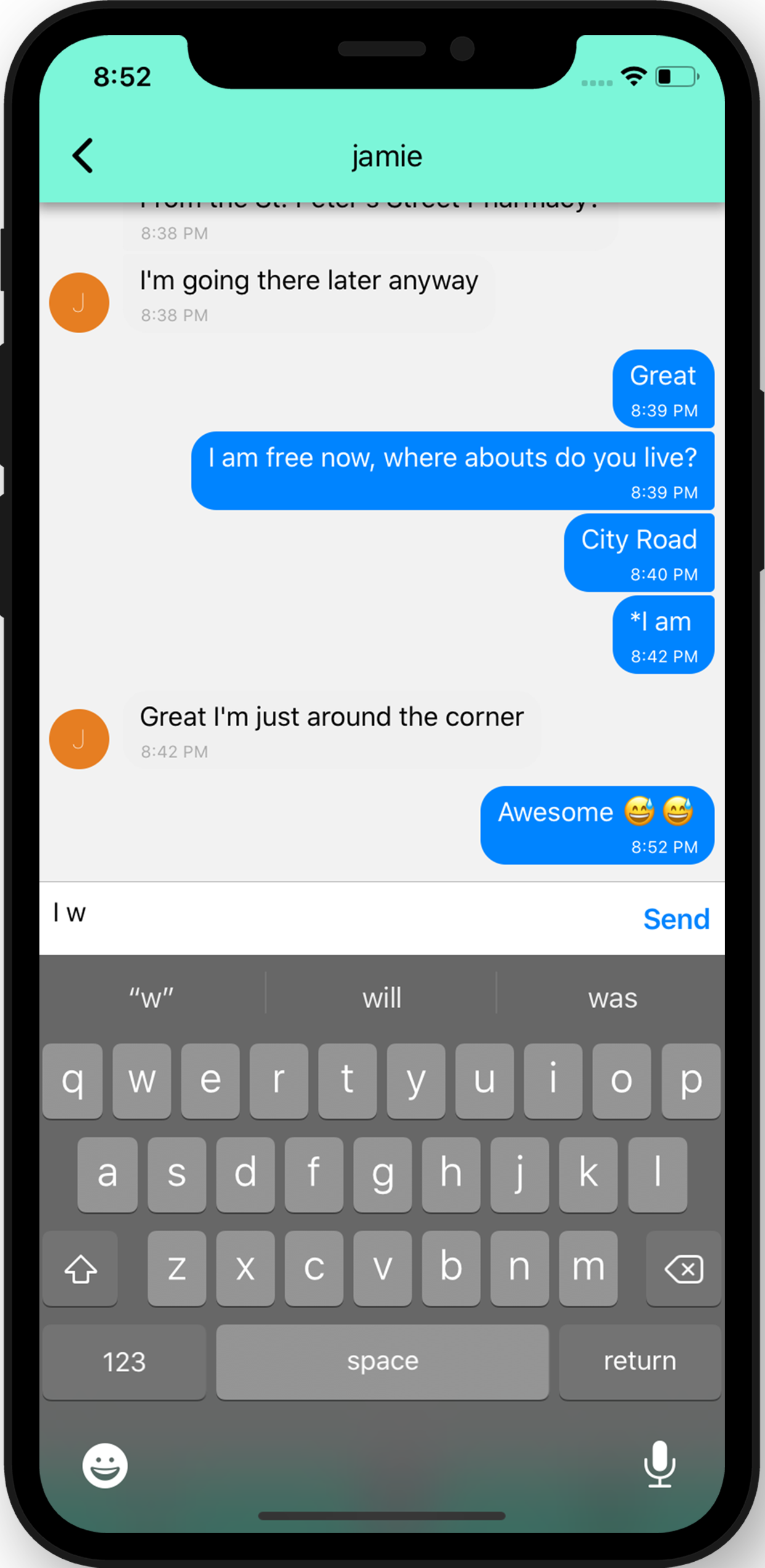Tap the keyboard backspace key
Viewport: 765px width, 1568px height.
[x=684, y=1269]
